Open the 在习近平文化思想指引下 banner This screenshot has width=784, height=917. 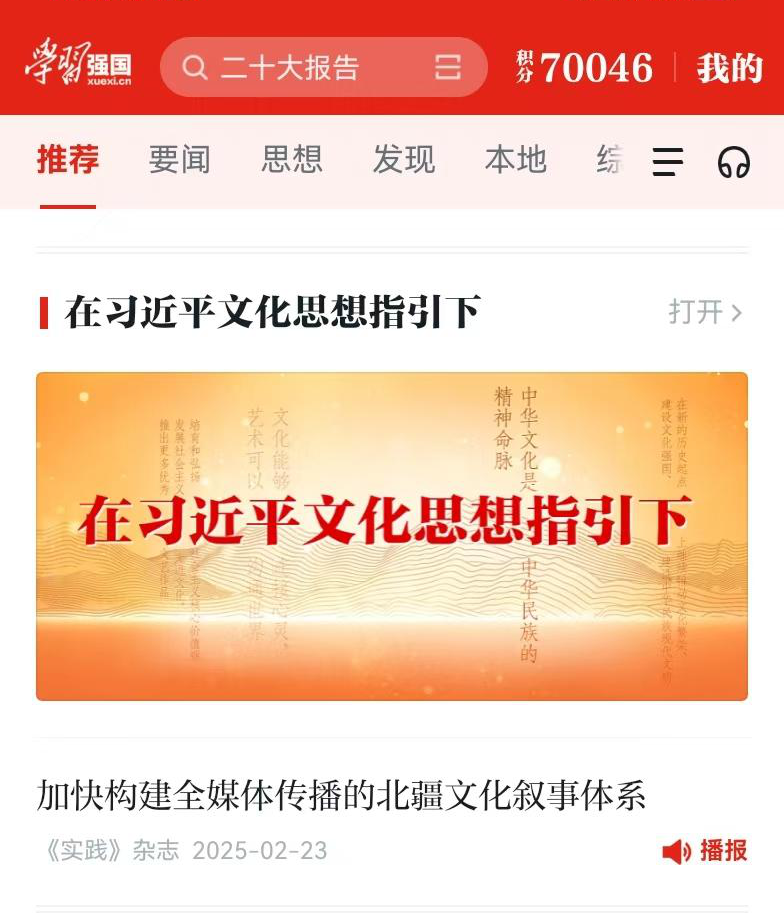click(392, 536)
